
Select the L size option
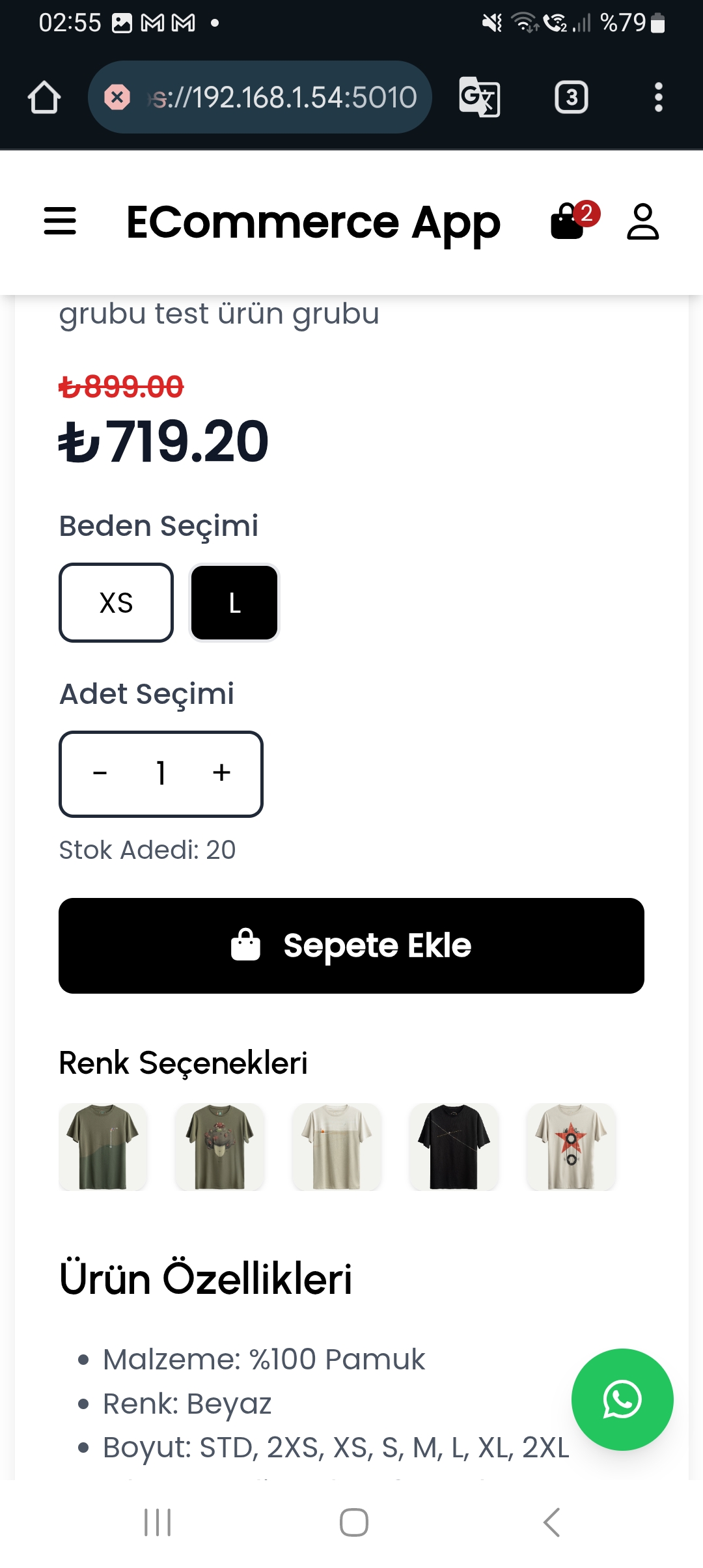click(x=234, y=602)
